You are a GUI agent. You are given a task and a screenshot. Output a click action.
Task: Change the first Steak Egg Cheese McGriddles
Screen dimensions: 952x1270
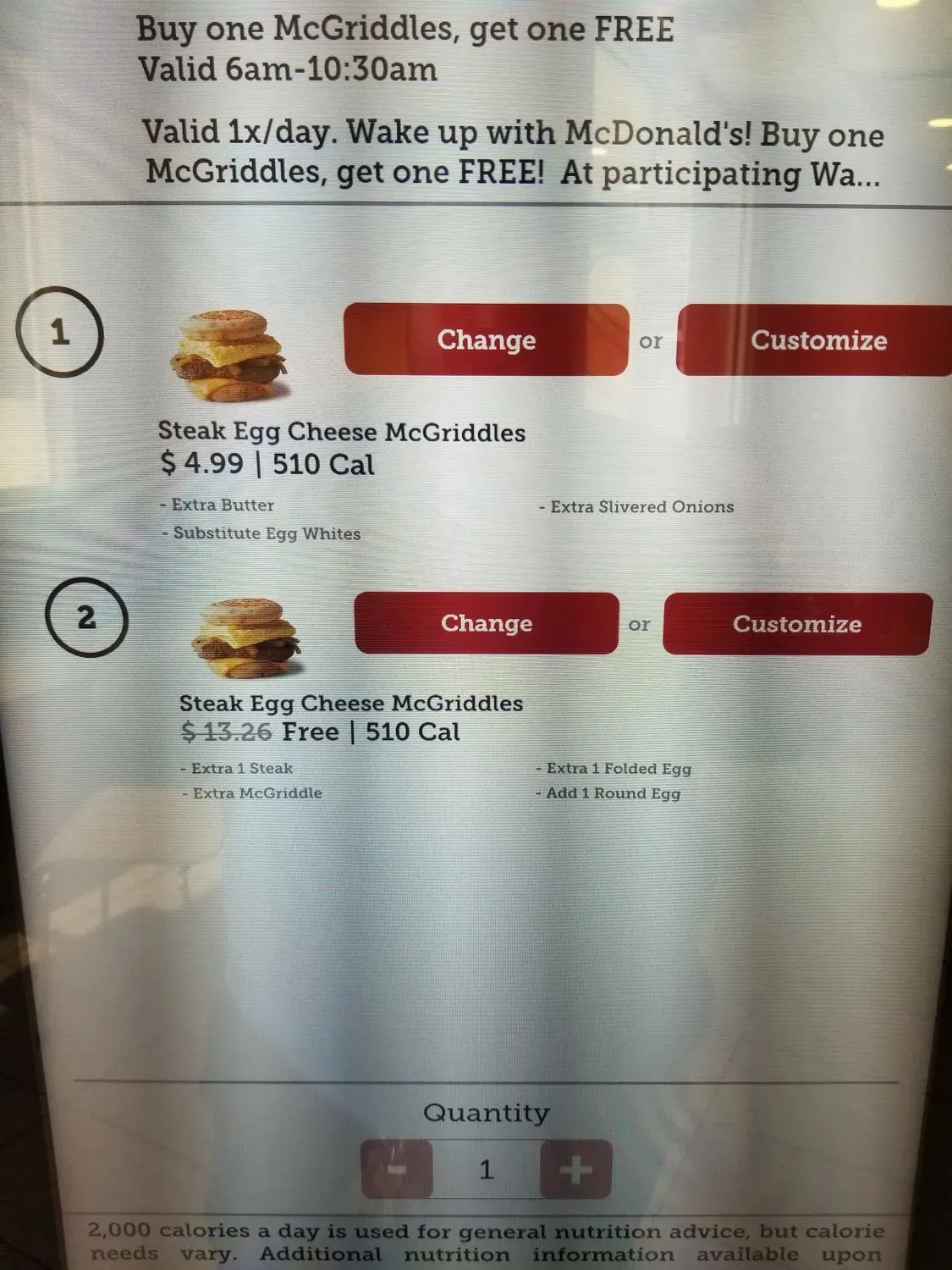tap(486, 340)
